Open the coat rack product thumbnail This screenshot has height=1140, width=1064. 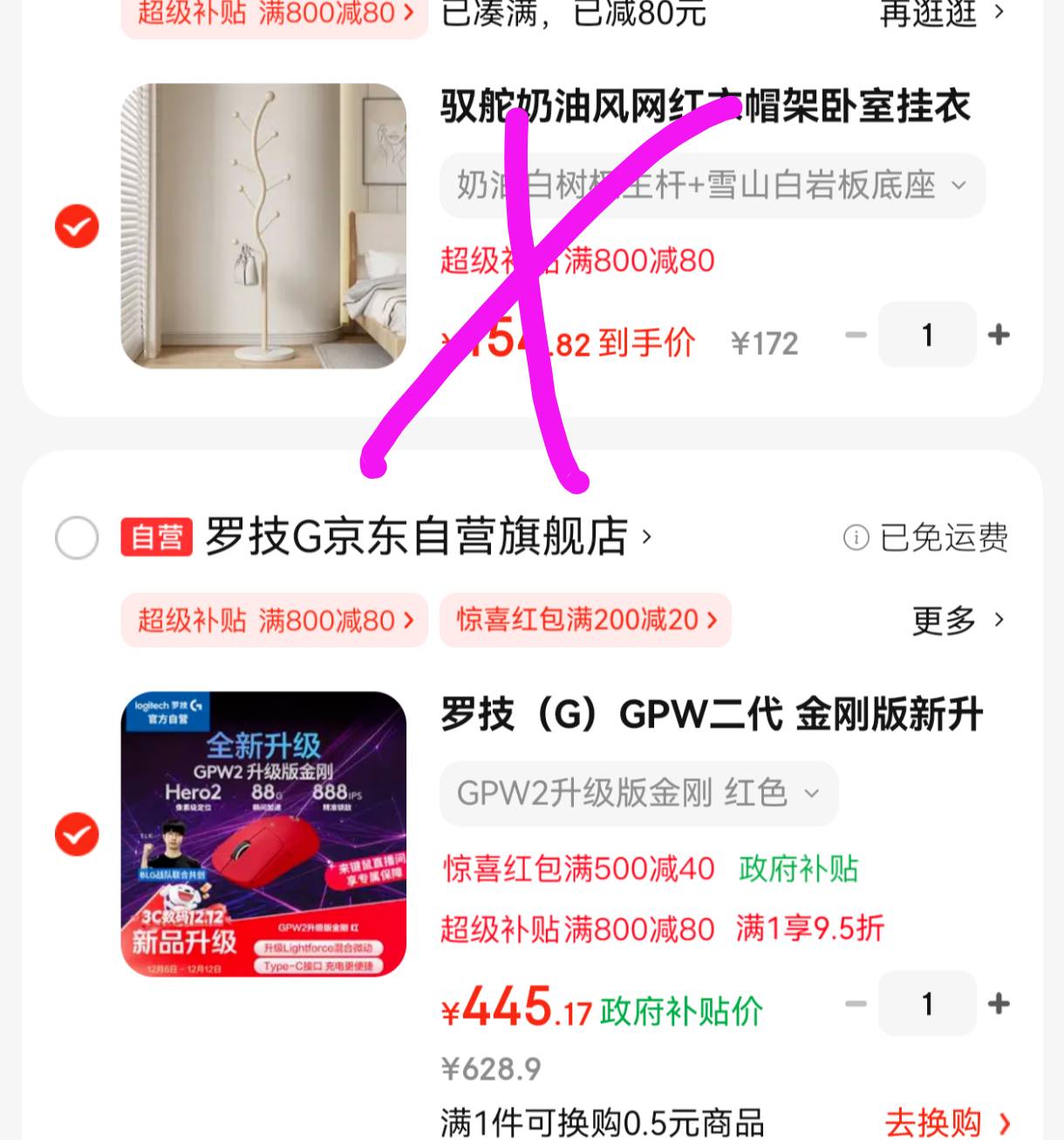(263, 226)
